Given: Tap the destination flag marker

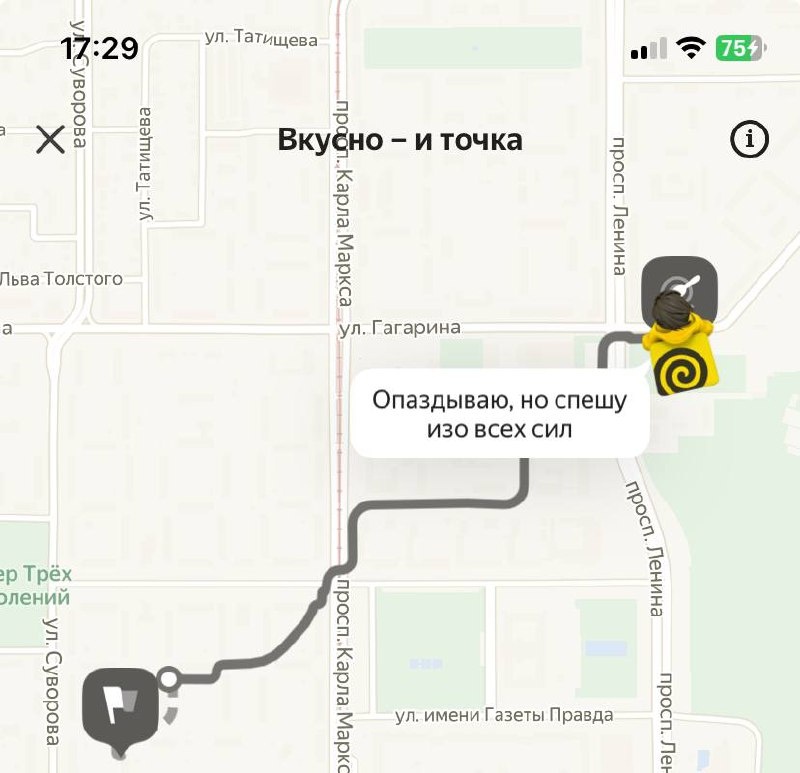Looking at the screenshot, I should [120, 707].
